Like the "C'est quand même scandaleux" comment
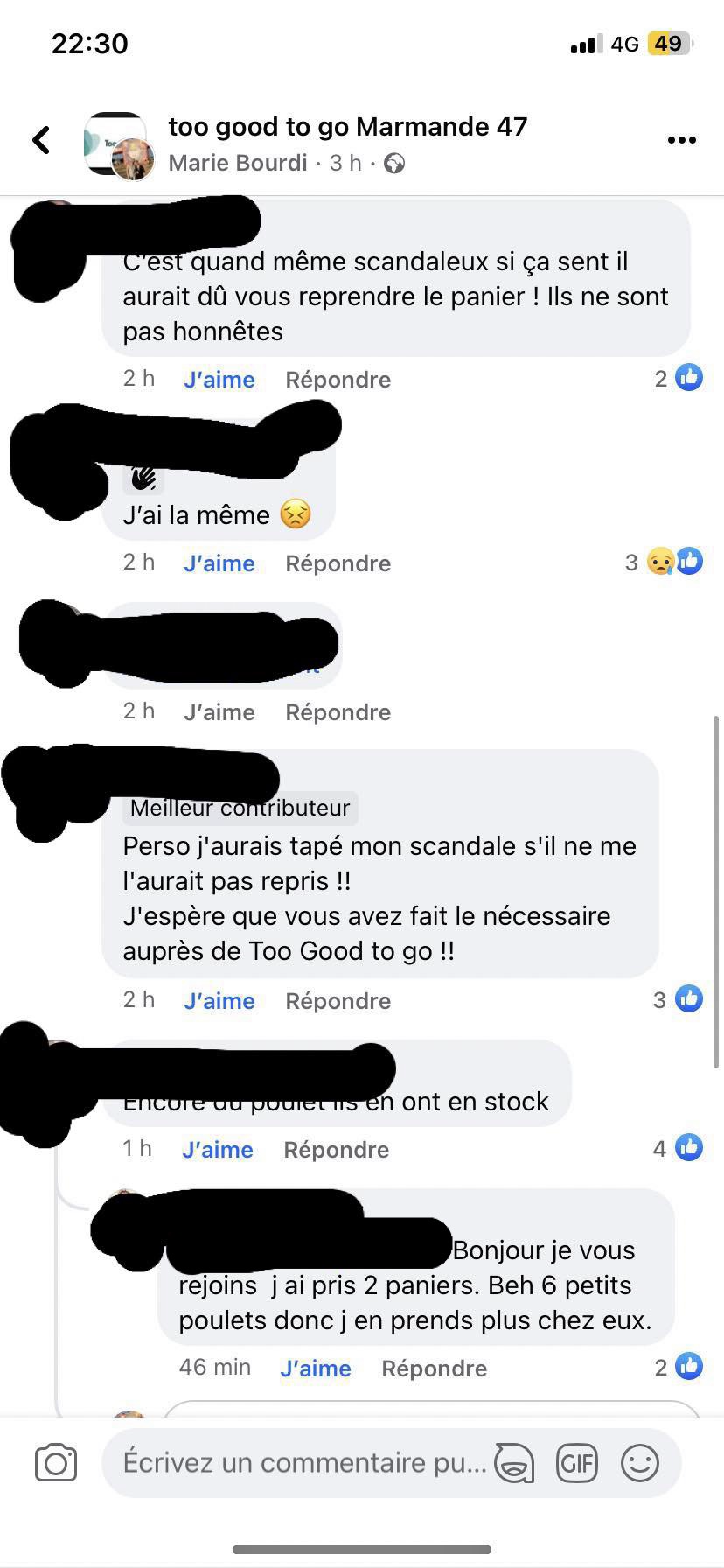The width and height of the screenshot is (724, 1568). (x=219, y=380)
